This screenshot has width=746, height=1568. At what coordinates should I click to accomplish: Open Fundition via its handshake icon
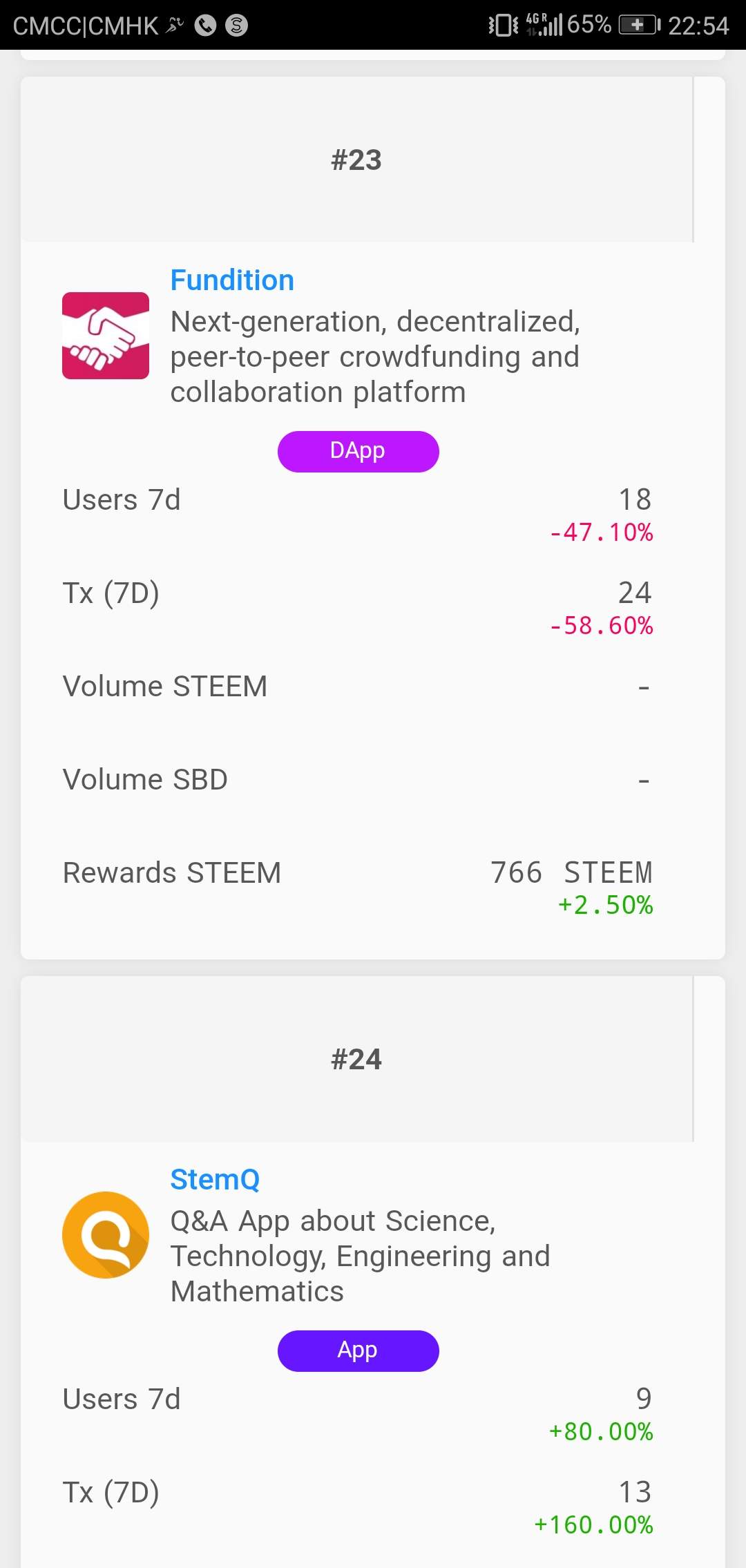click(x=106, y=336)
